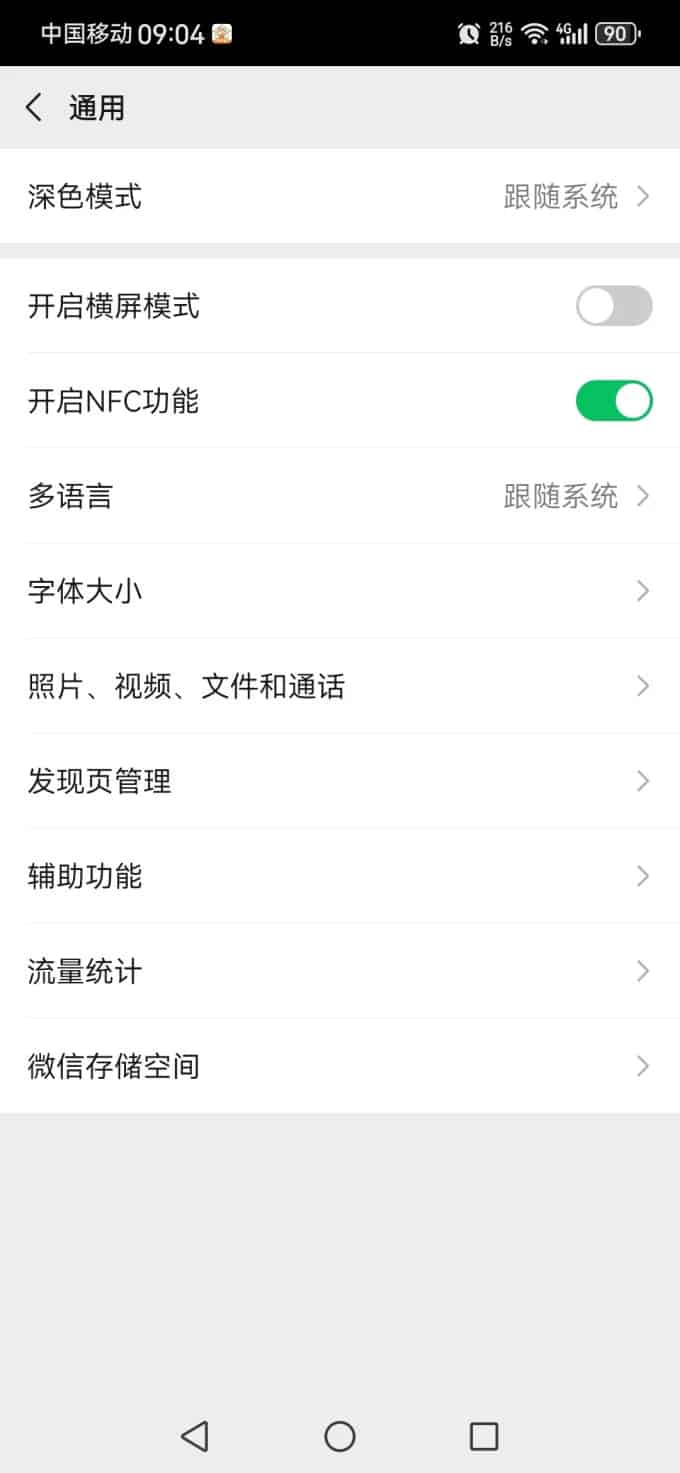This screenshot has width=680, height=1473.
Task: Open 辅助功能 accessibility options
Action: point(340,876)
